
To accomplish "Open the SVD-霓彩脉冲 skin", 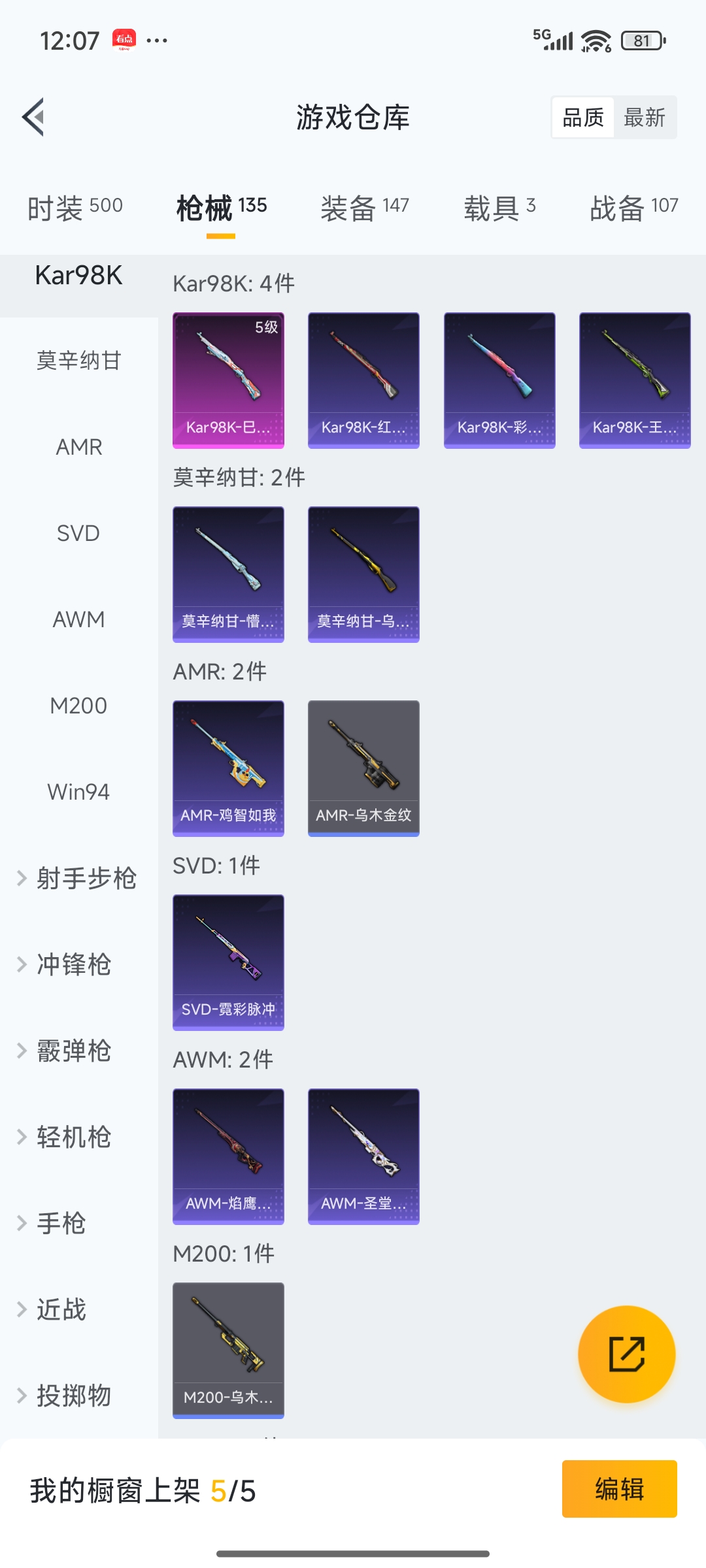I will pos(228,962).
